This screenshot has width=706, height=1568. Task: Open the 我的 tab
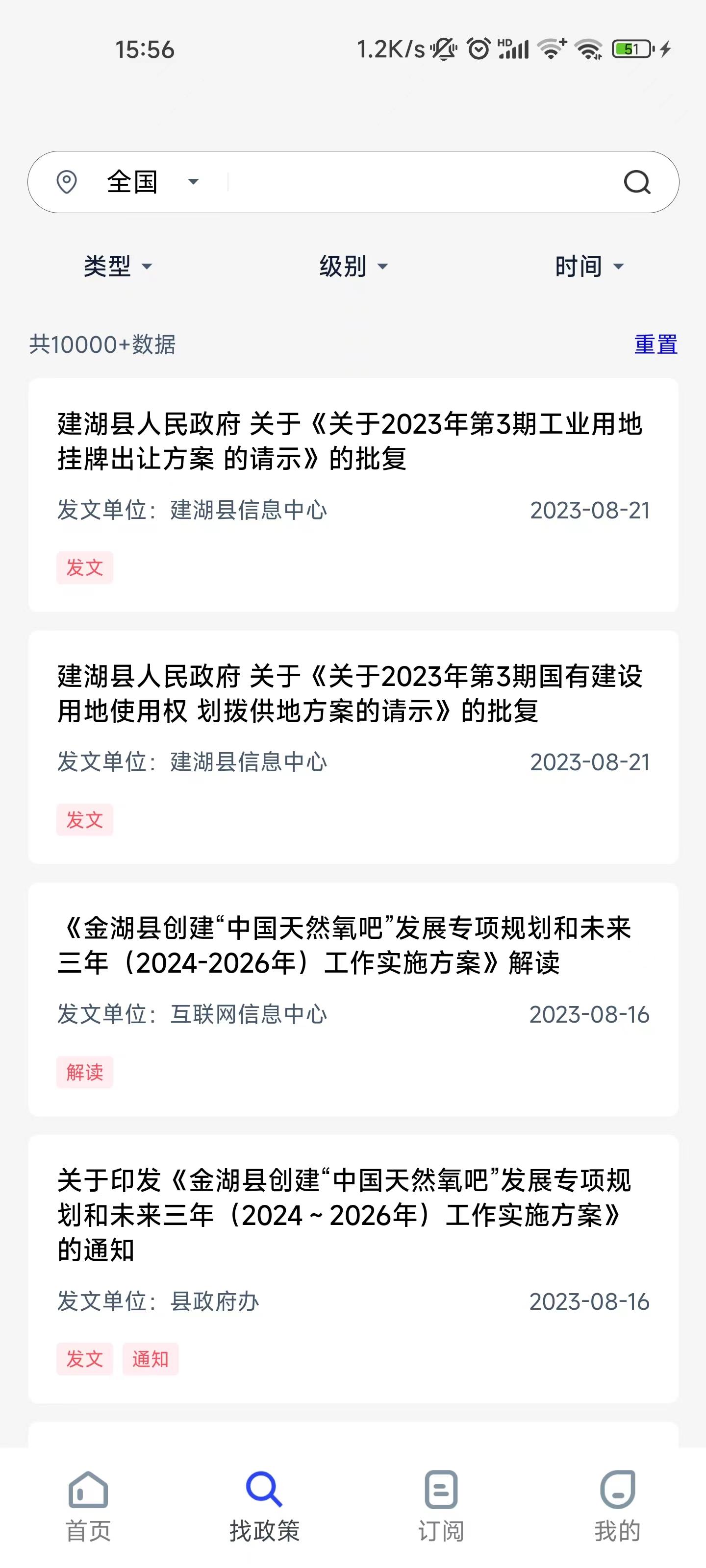pyautogui.click(x=617, y=1506)
